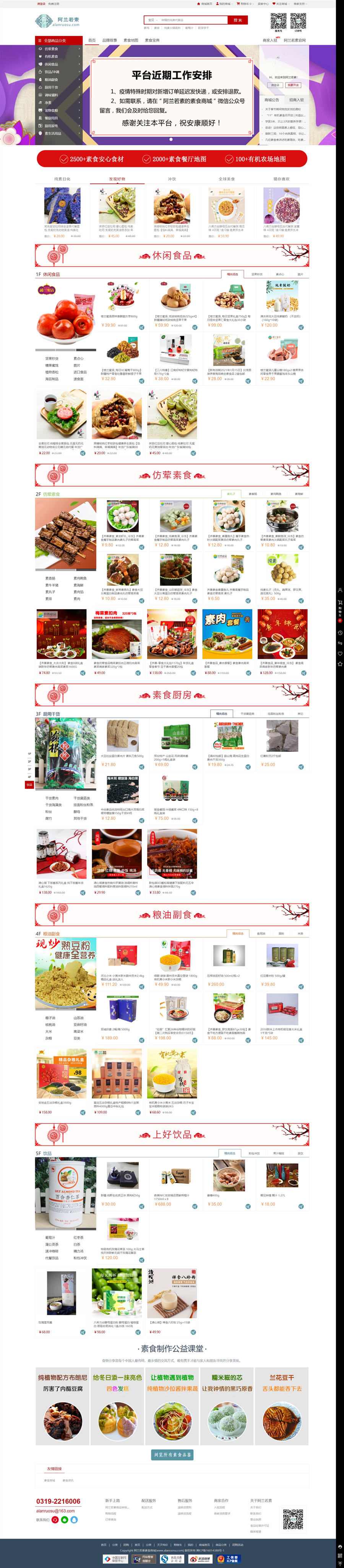Show the 猜你喜欢 product tab
The image size is (344, 1568).
tap(281, 179)
